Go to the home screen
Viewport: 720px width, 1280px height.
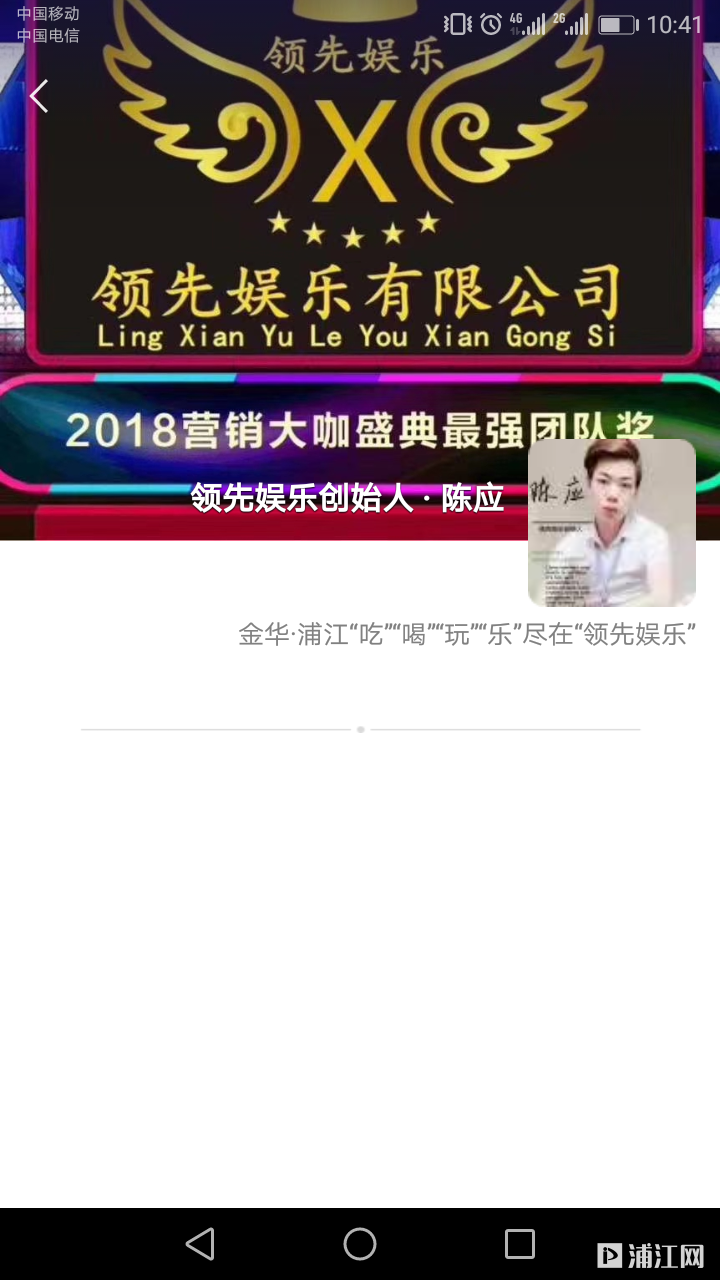click(x=360, y=1244)
